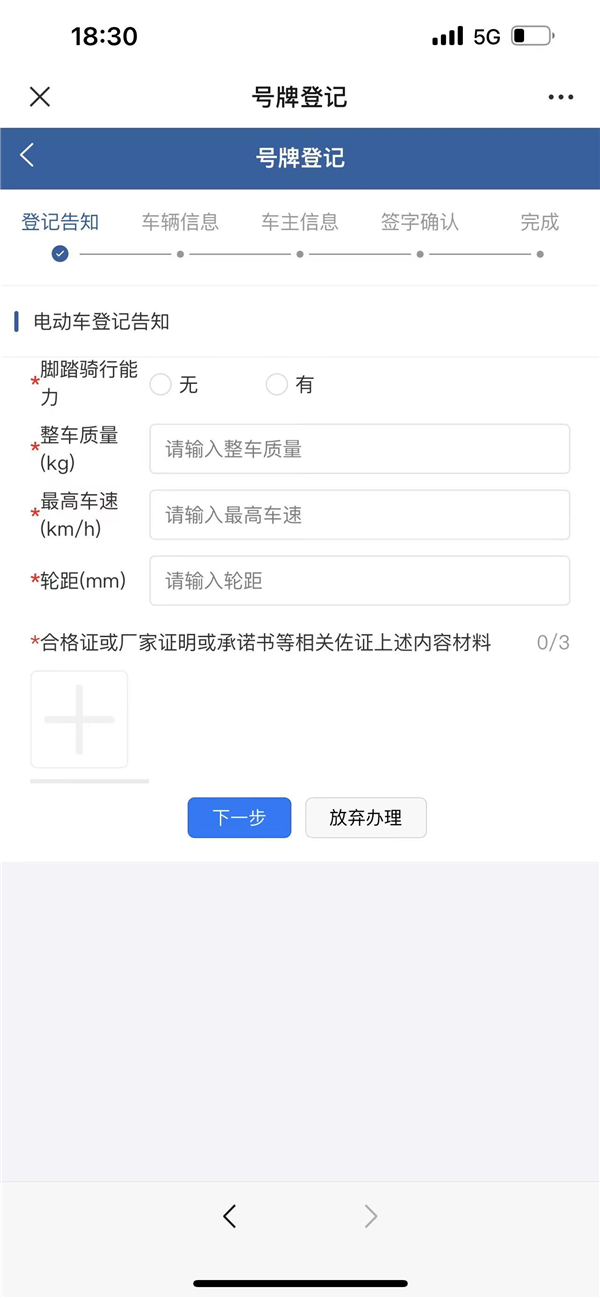Add a certificate photo with plus tile
Viewport: 600px width, 1298px height.
tap(79, 719)
